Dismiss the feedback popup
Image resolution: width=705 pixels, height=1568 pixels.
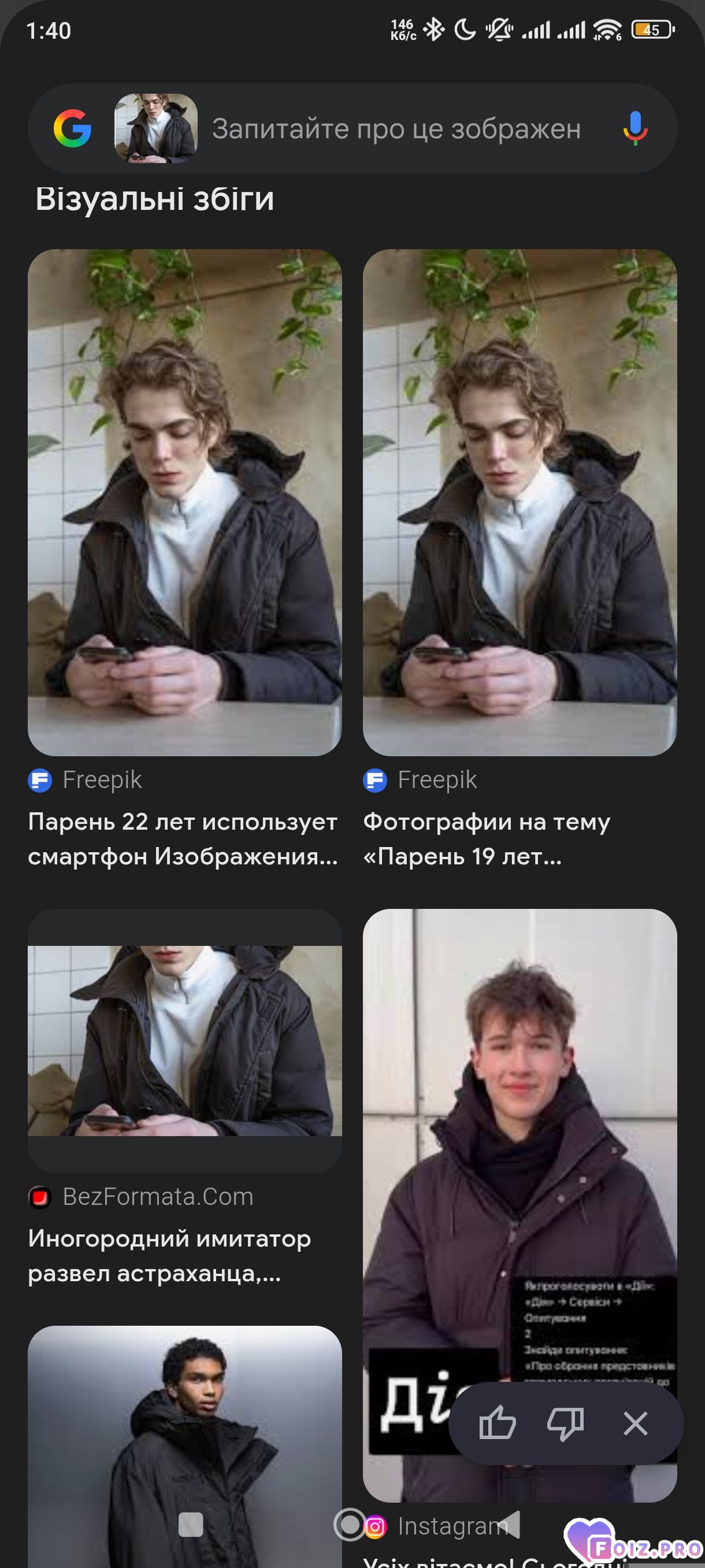(635, 1423)
